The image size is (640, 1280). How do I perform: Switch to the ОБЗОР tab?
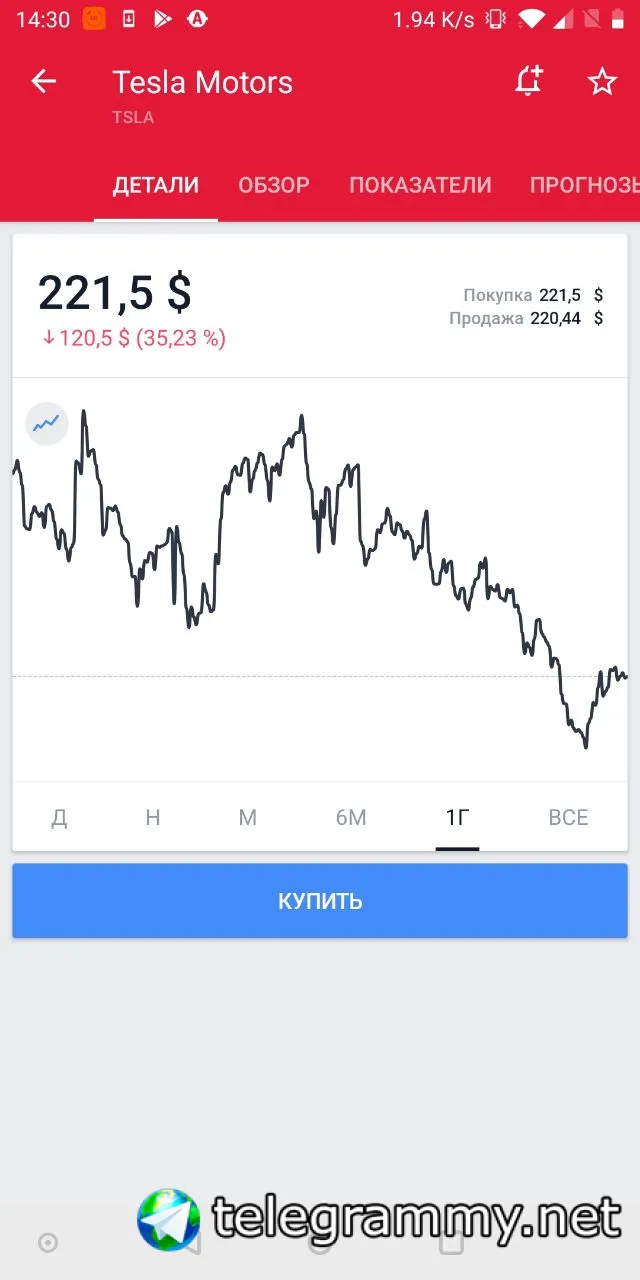(274, 185)
